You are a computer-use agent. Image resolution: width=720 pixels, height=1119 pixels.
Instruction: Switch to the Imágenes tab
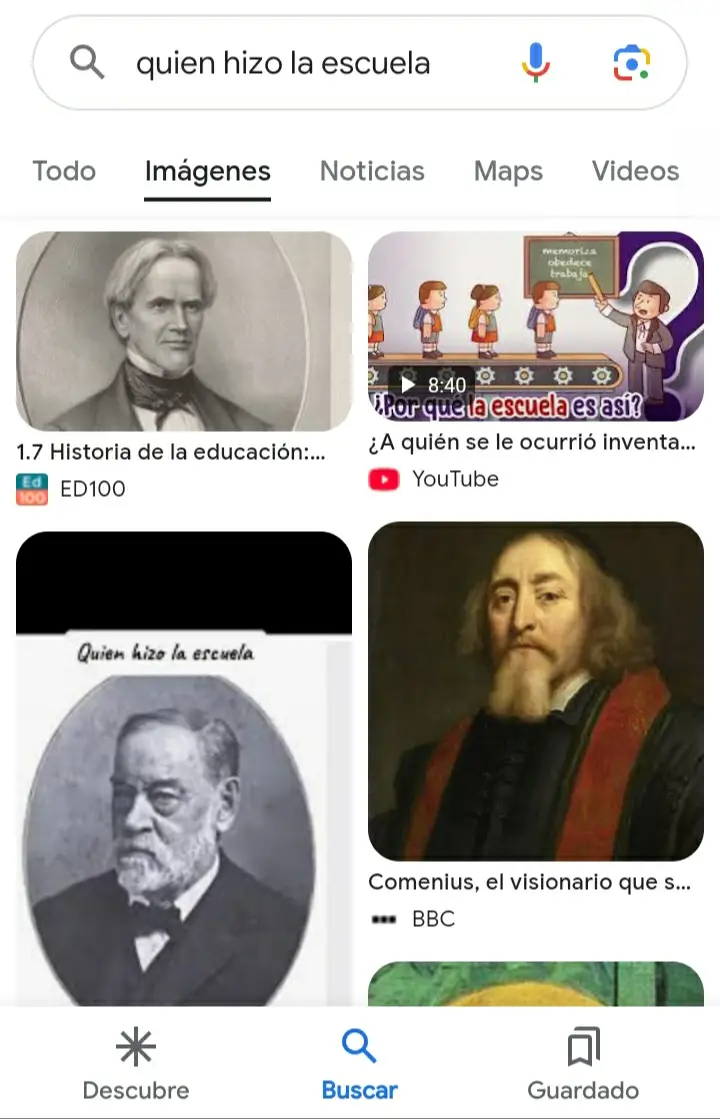click(x=207, y=171)
